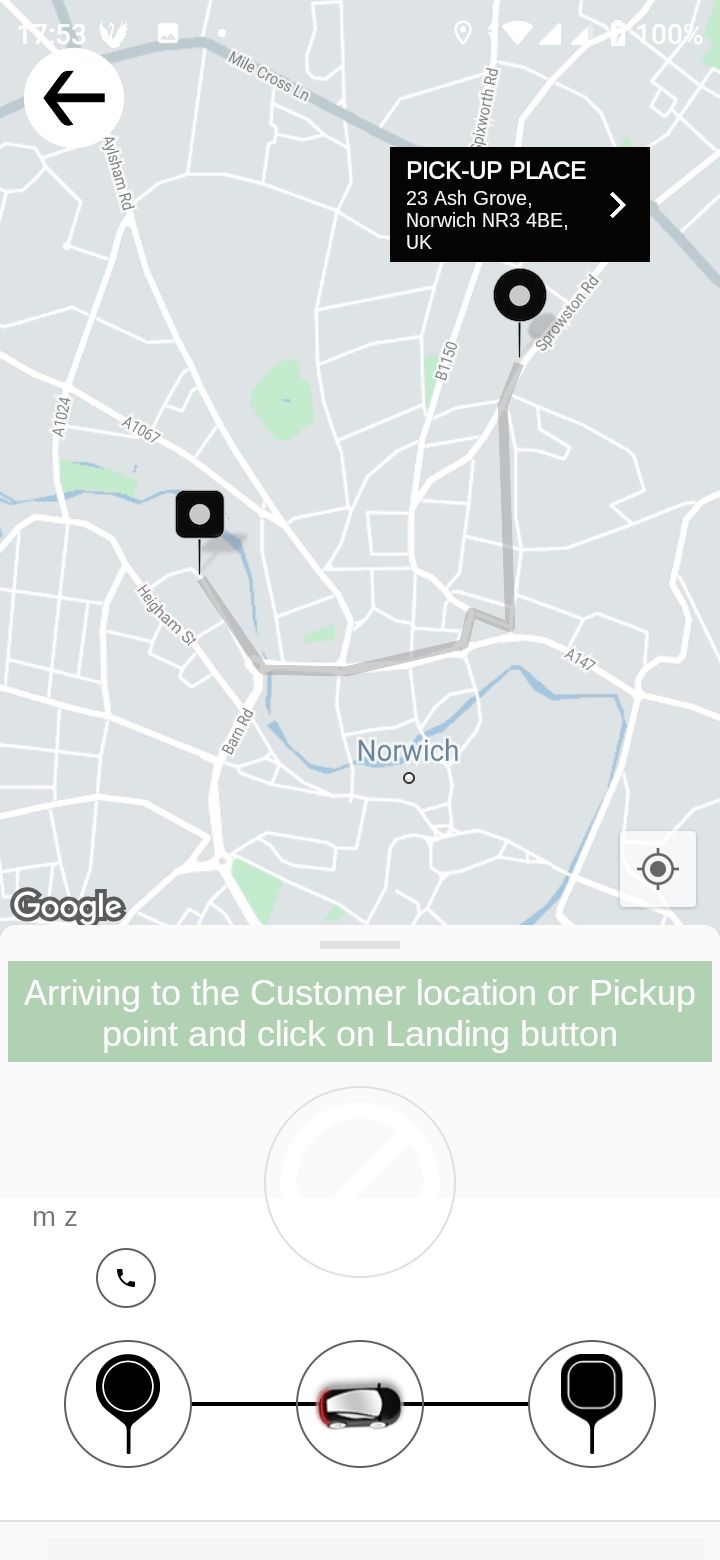The width and height of the screenshot is (720, 1560).
Task: Tap the round Landing button
Action: 360,1181
